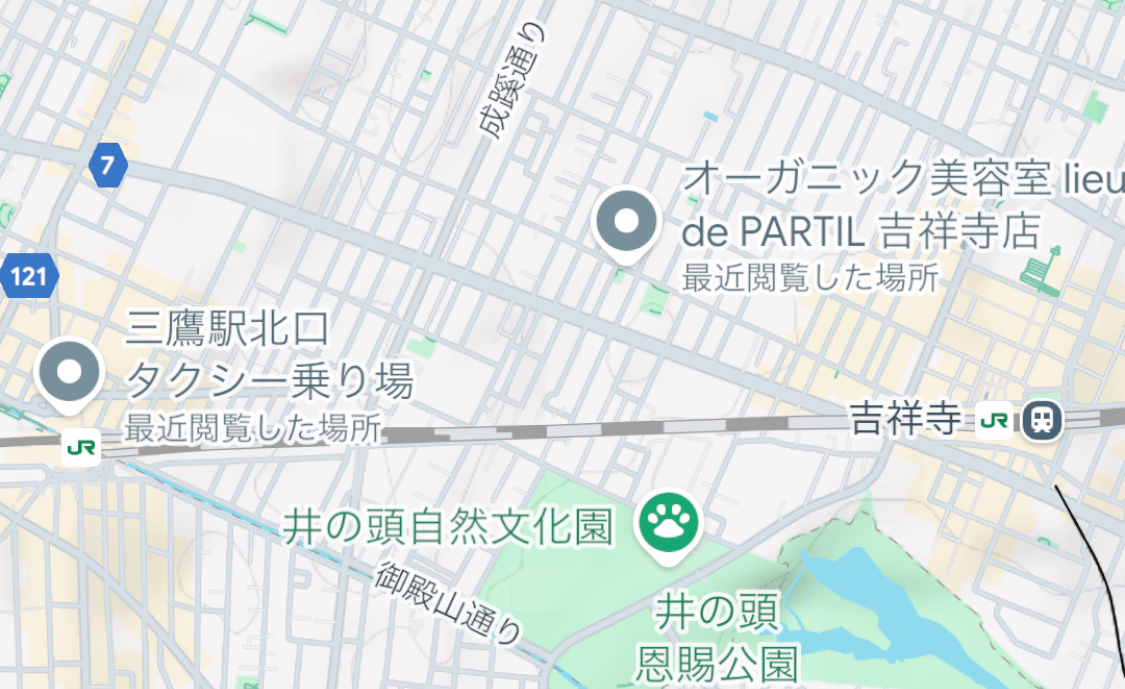Tap the pin for オーガニック美容室 lieu de PARTIL
Viewport: 1125px width, 689px height.
tap(626, 222)
